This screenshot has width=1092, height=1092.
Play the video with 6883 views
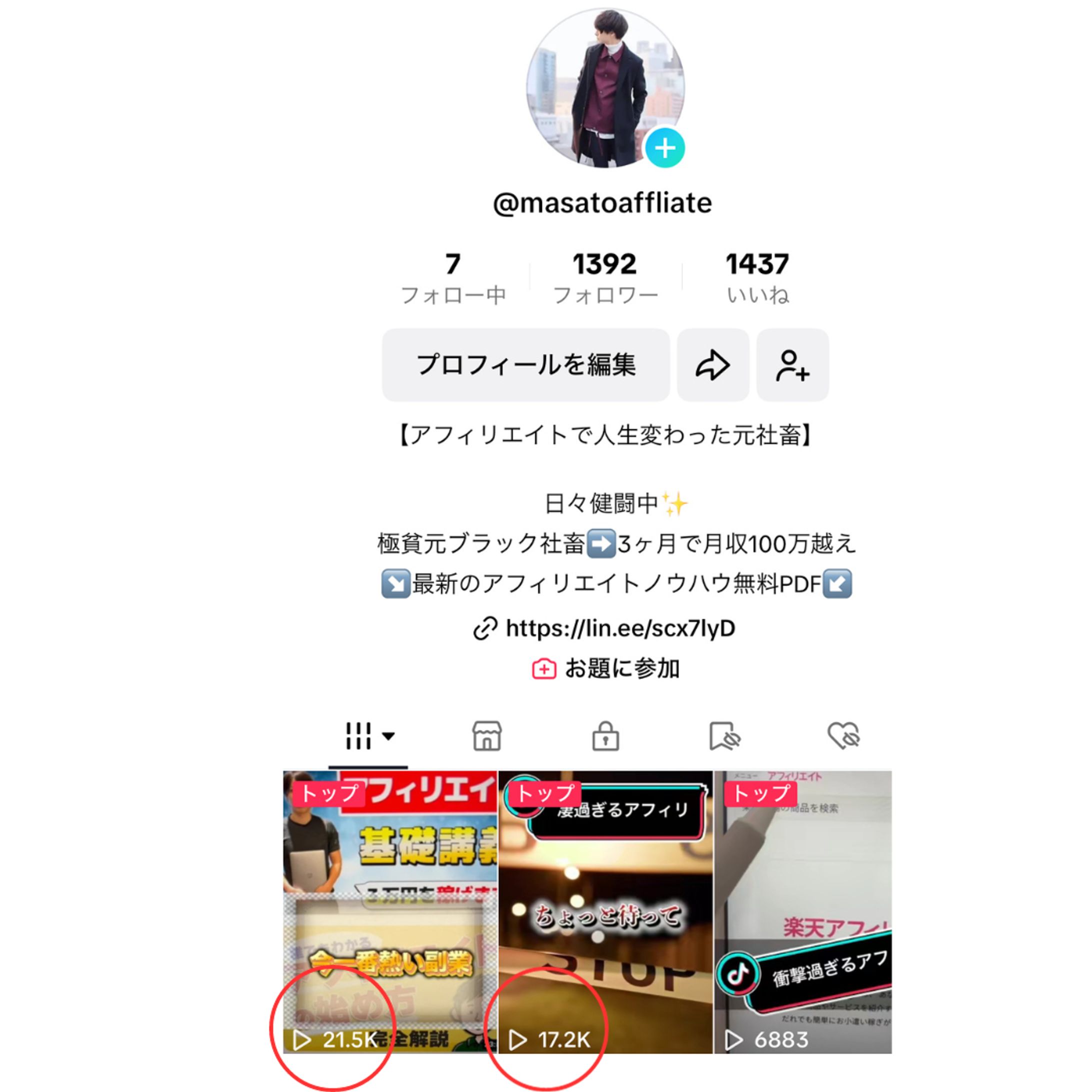(803, 911)
